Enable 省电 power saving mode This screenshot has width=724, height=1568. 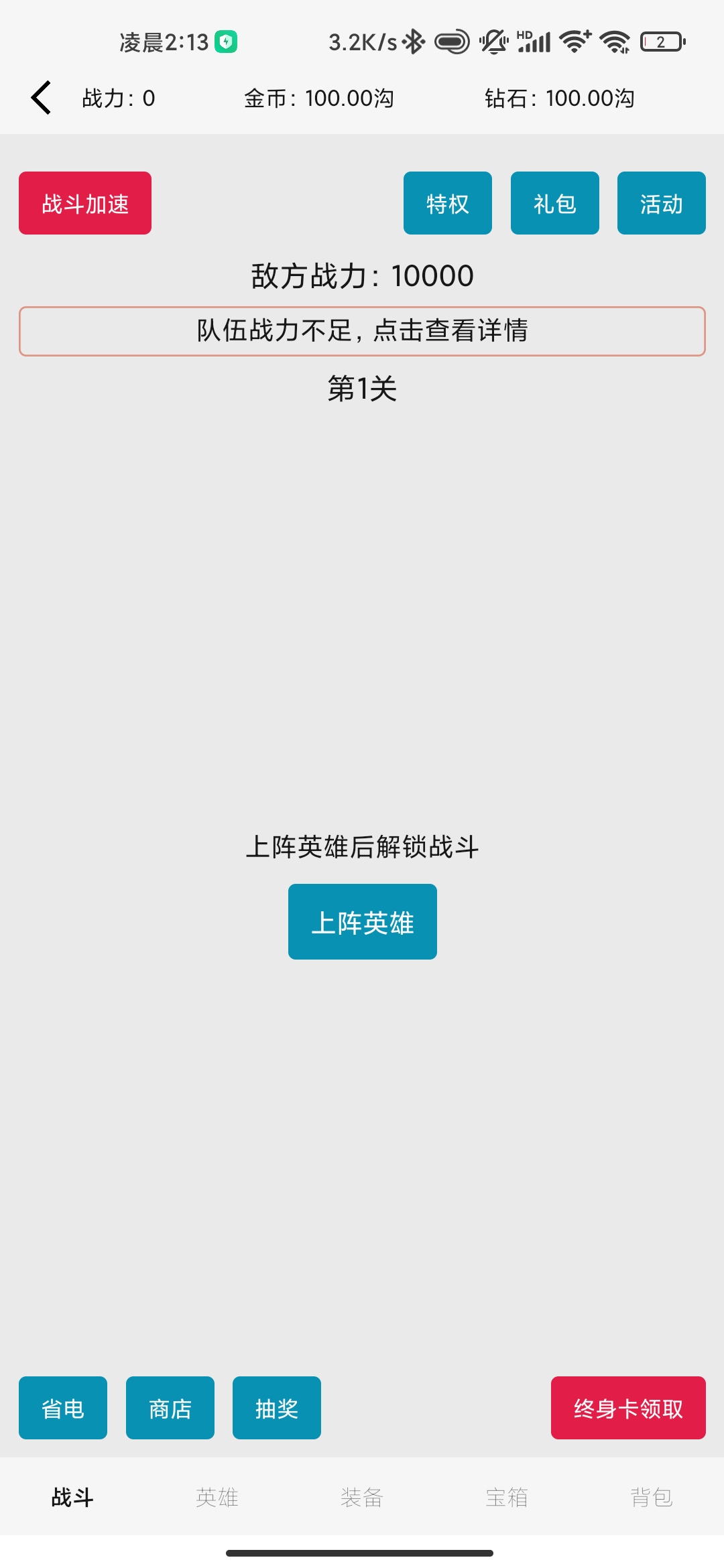pyautogui.click(x=63, y=1408)
